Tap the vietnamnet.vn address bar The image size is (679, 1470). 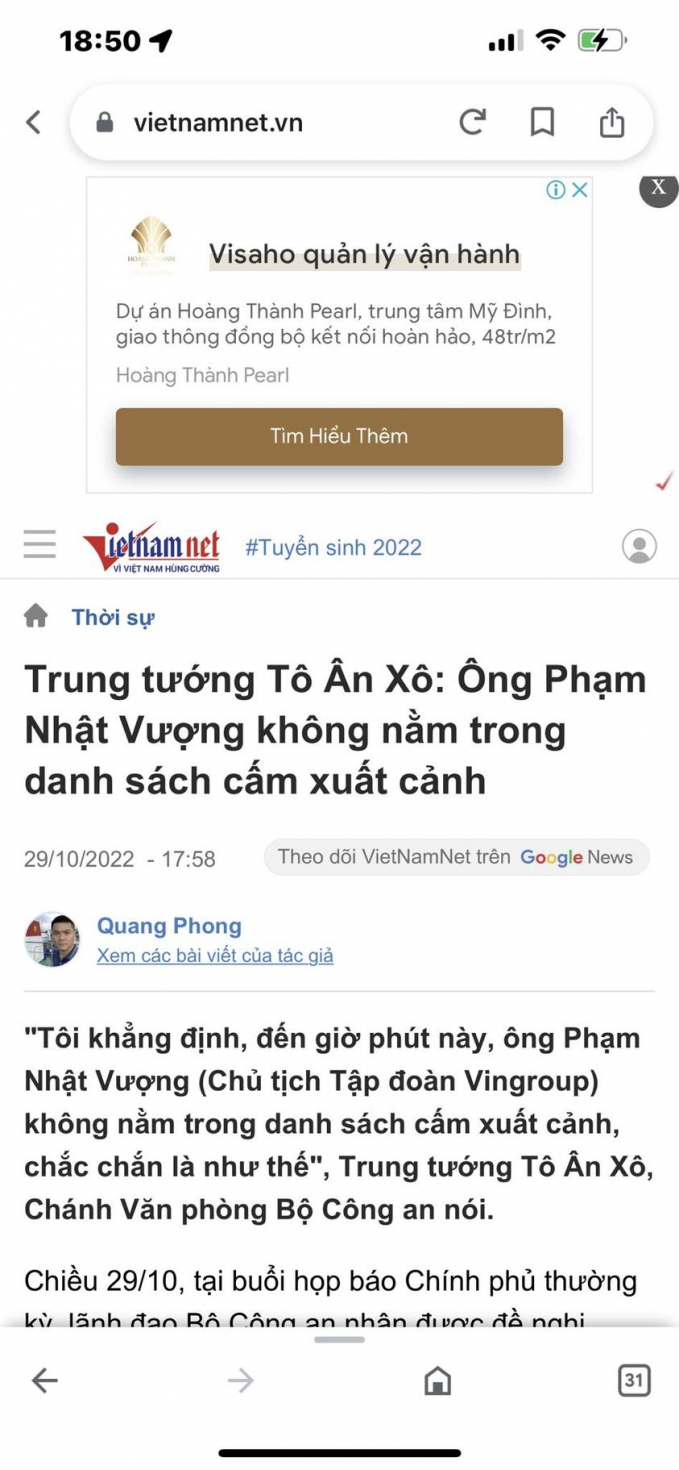[x=260, y=123]
